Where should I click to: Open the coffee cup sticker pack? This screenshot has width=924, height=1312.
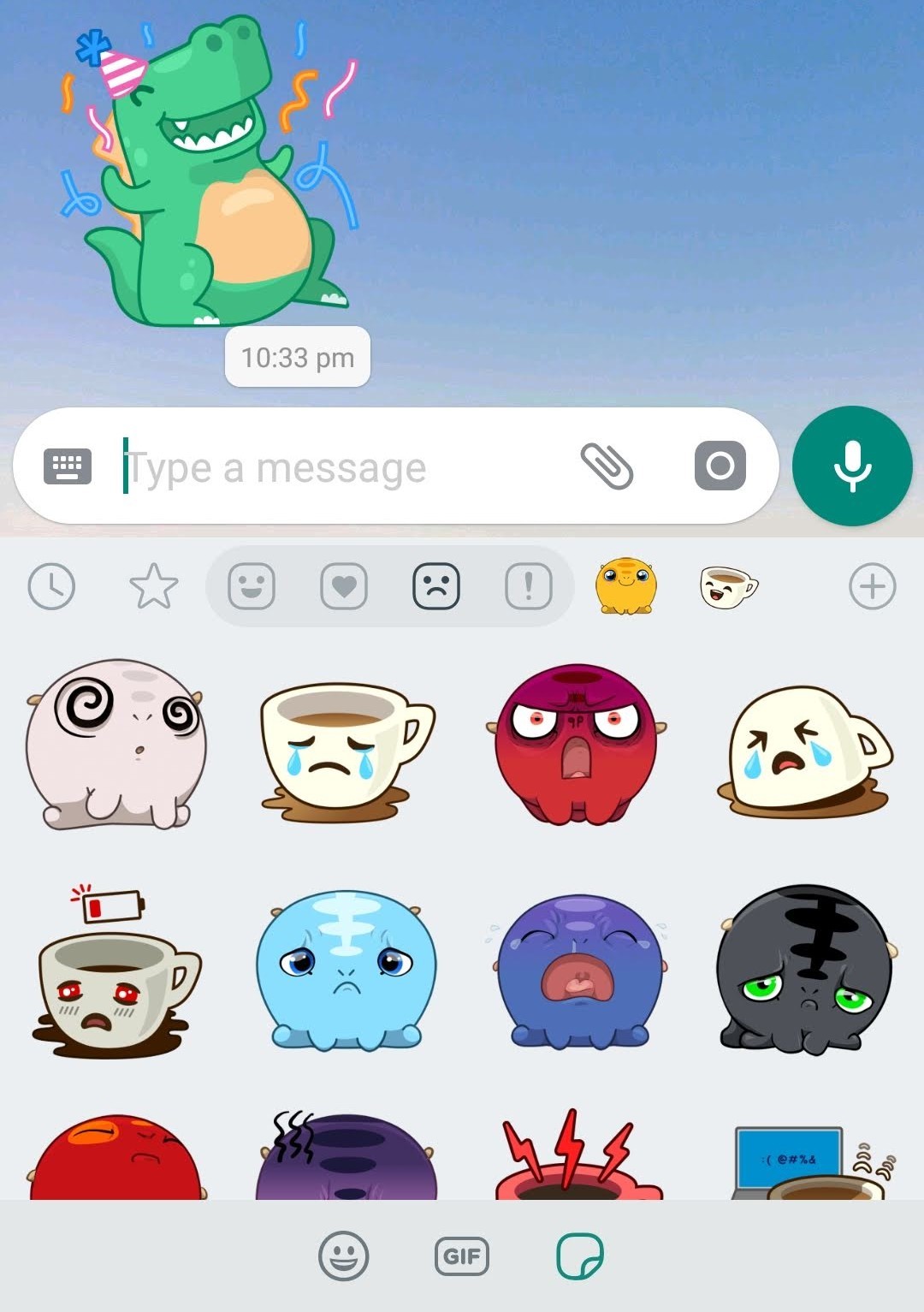pyautogui.click(x=727, y=586)
